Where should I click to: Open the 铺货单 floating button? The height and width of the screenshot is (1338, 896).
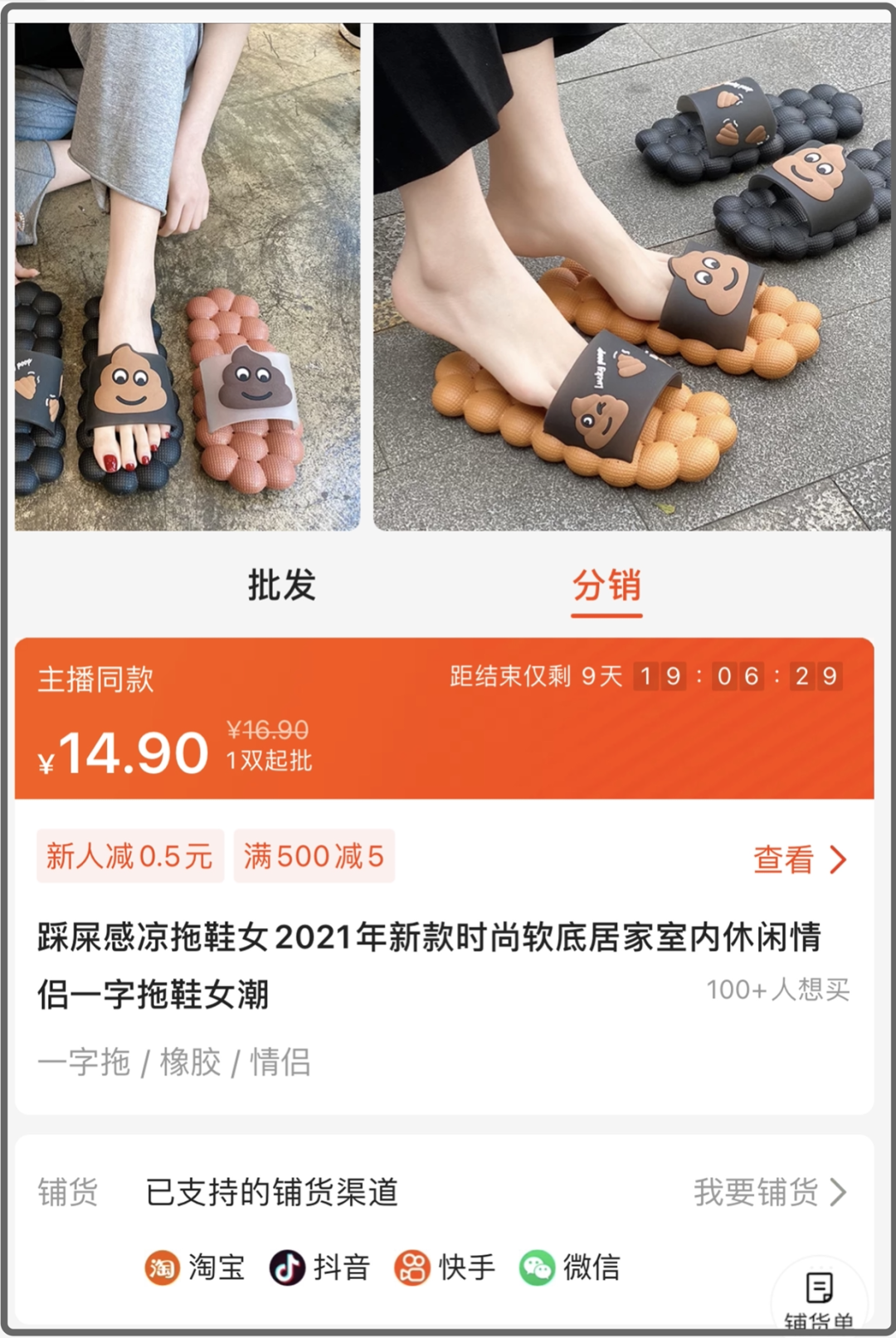pyautogui.click(x=819, y=1296)
